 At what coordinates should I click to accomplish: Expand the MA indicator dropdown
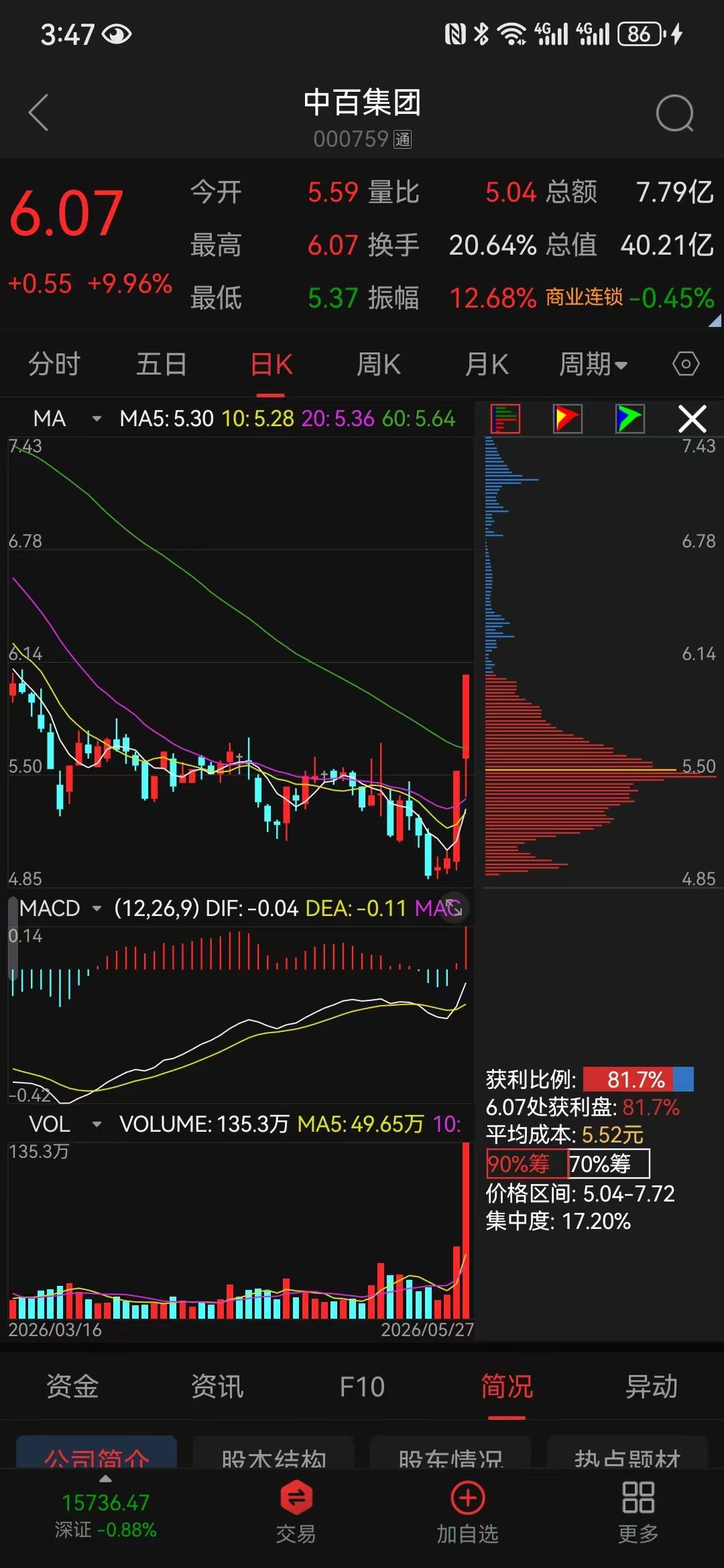[67, 419]
